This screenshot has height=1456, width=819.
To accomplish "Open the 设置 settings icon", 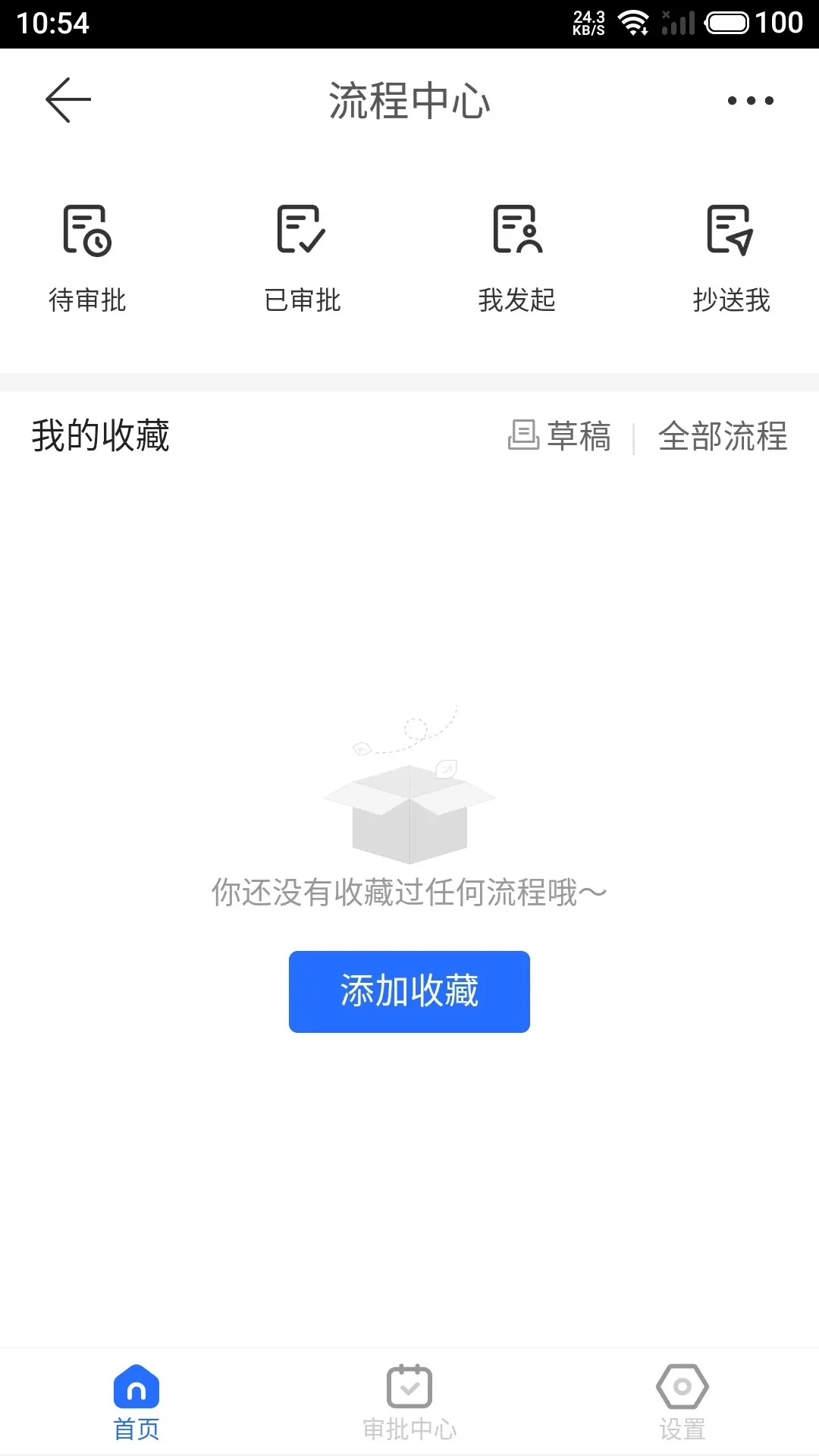I will tap(682, 1386).
